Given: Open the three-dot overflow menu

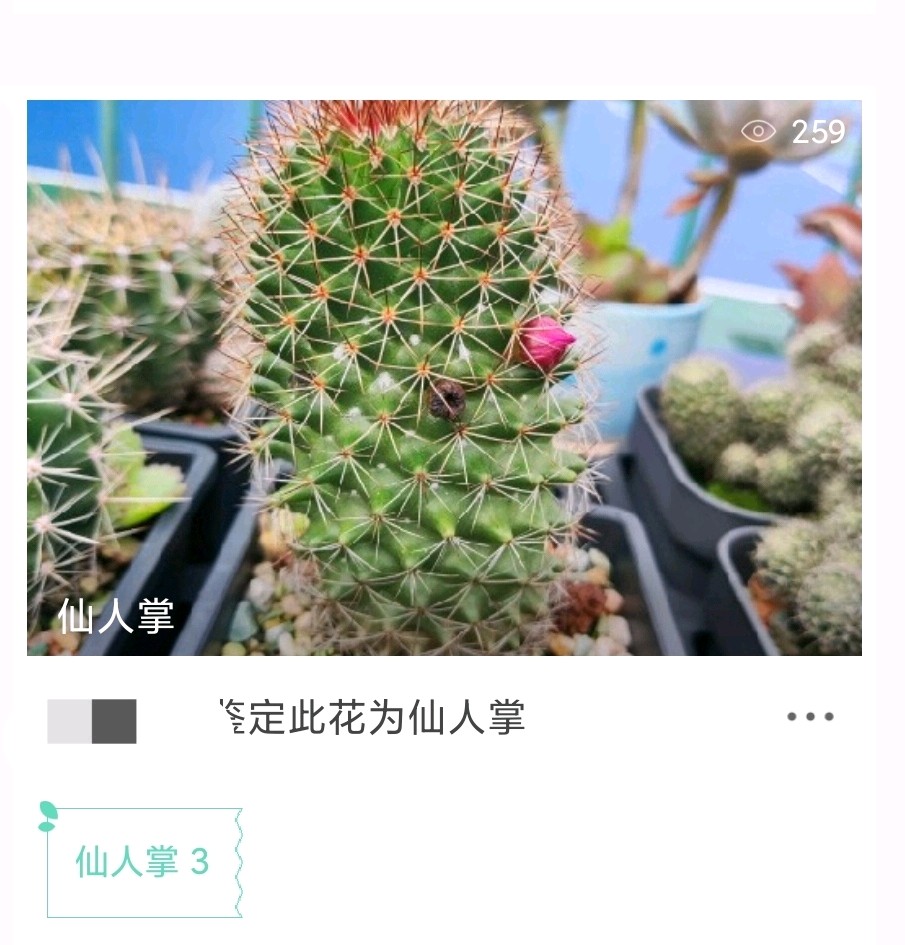Looking at the screenshot, I should pos(809,717).
